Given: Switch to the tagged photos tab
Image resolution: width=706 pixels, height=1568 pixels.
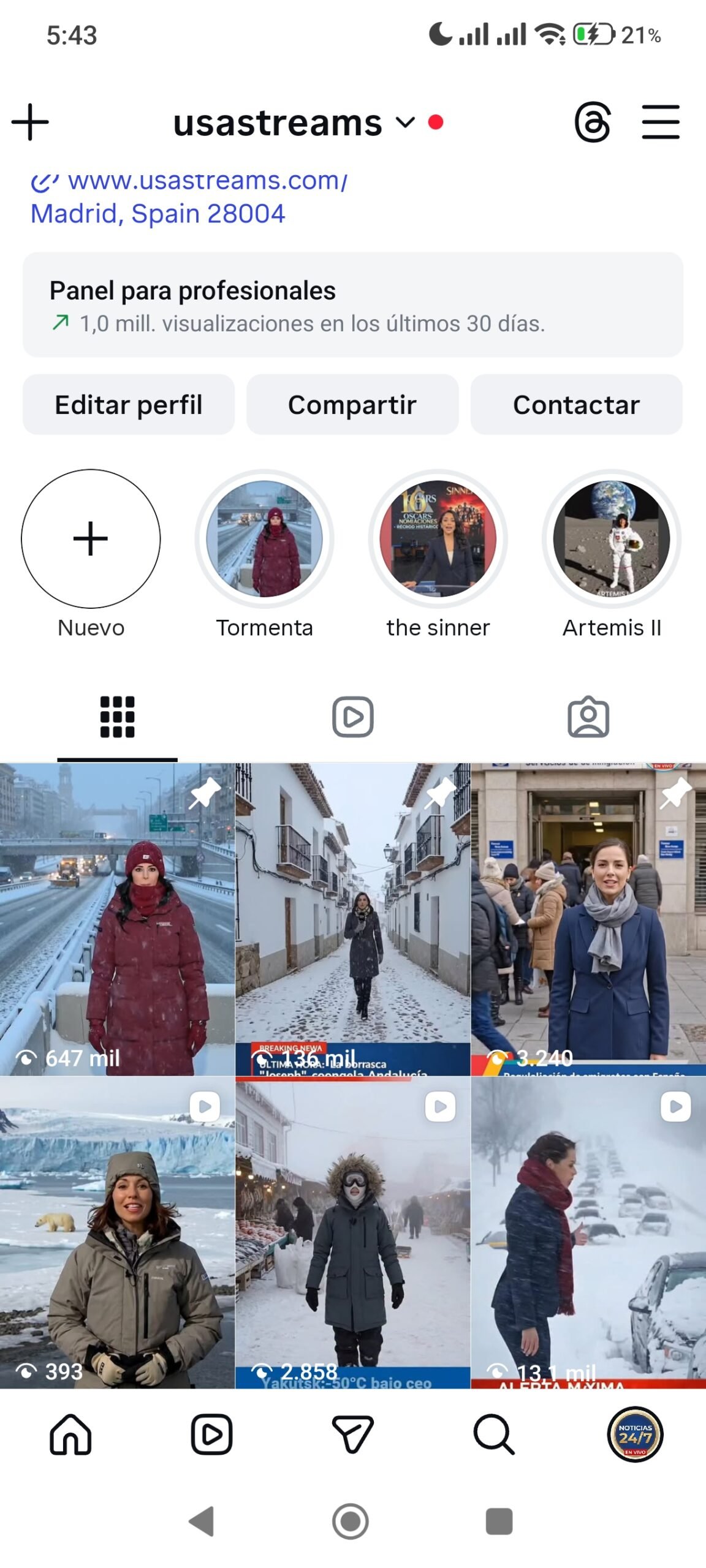Looking at the screenshot, I should [588, 716].
